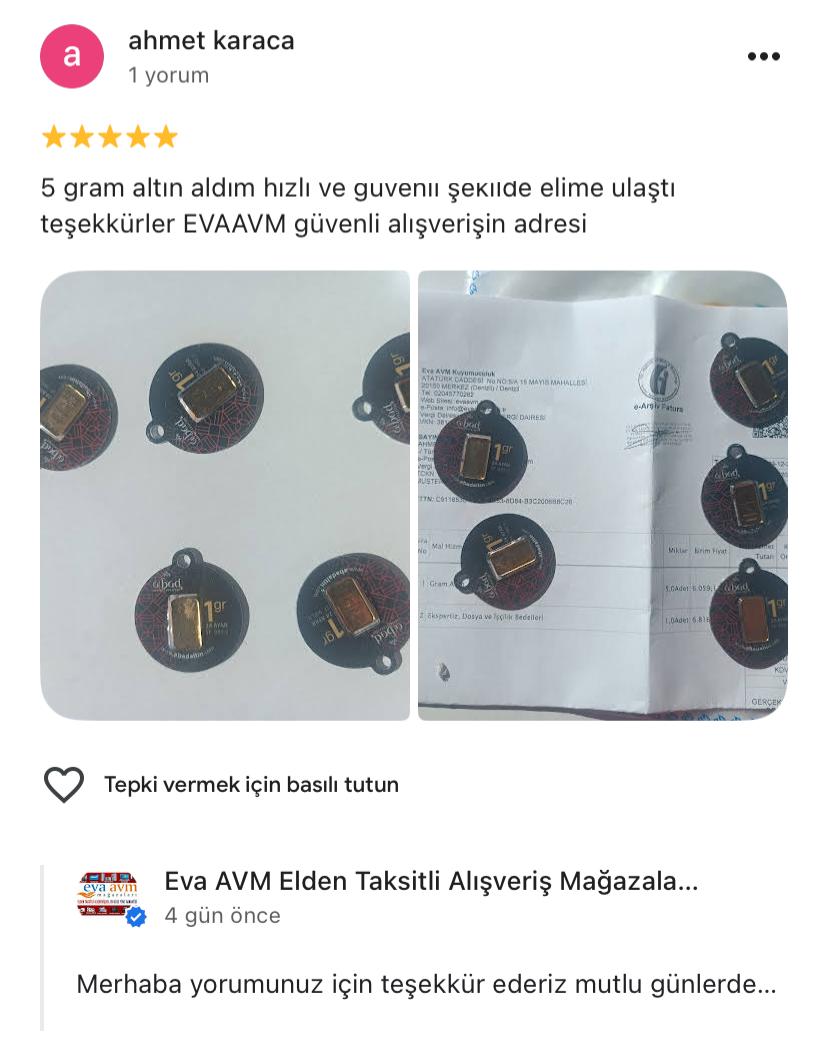Click the middle star in the rating row
Image resolution: width=828 pixels, height=1057 pixels.
[x=110, y=136]
